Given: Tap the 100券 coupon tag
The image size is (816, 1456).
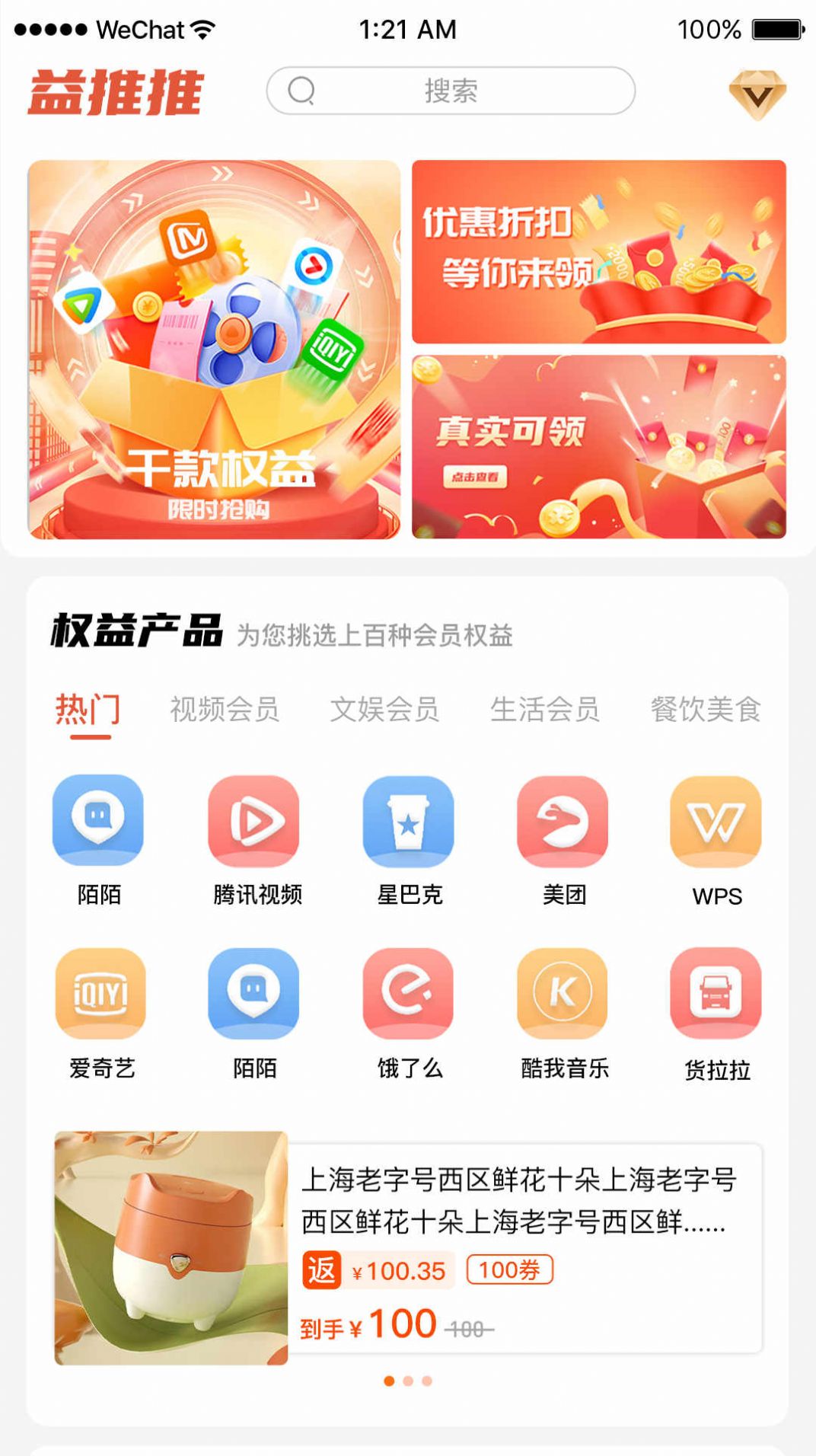Looking at the screenshot, I should tap(509, 1269).
